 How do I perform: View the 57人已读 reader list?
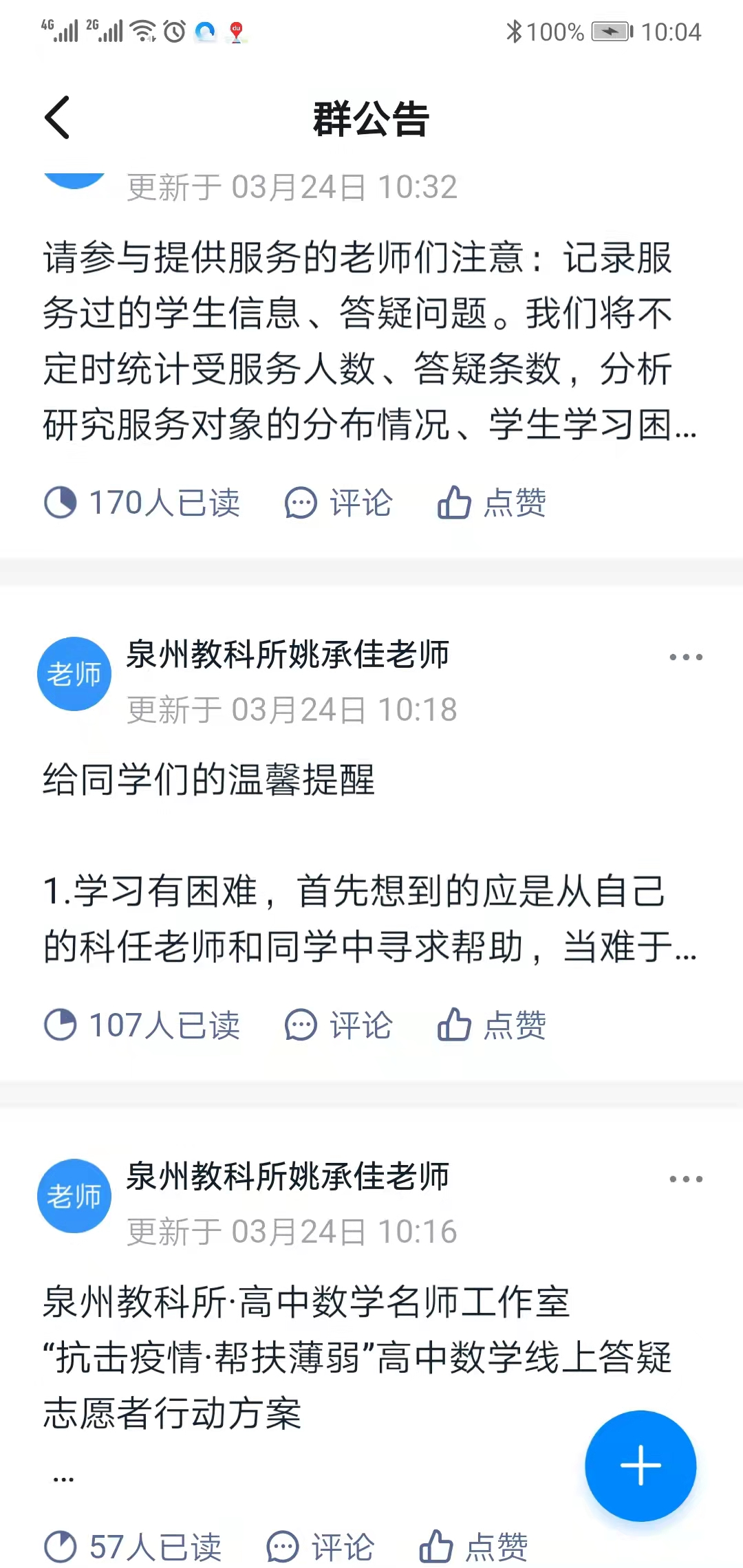coord(133,1547)
